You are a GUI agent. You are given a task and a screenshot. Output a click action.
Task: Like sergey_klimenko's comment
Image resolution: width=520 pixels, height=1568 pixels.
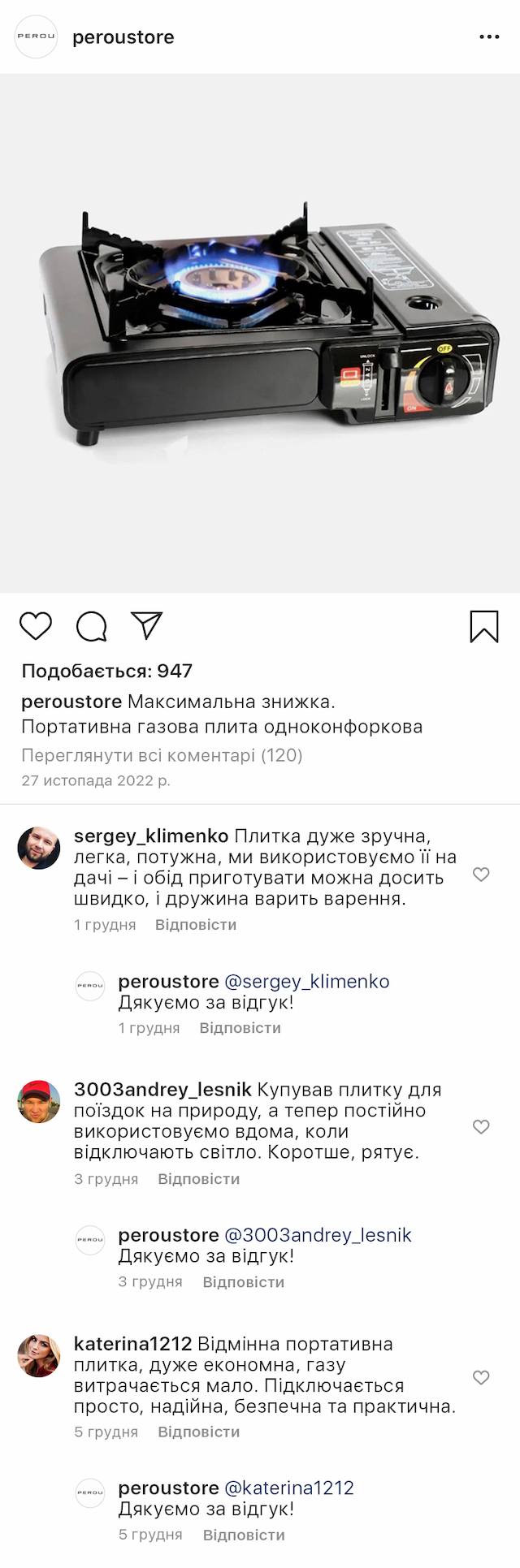(481, 874)
